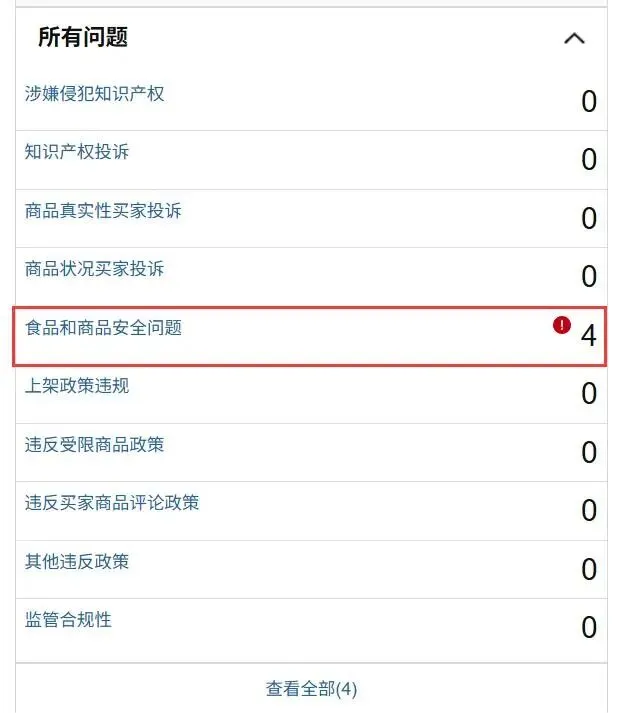
Task: Open 上架政策违规 issues
Action: 77,386
